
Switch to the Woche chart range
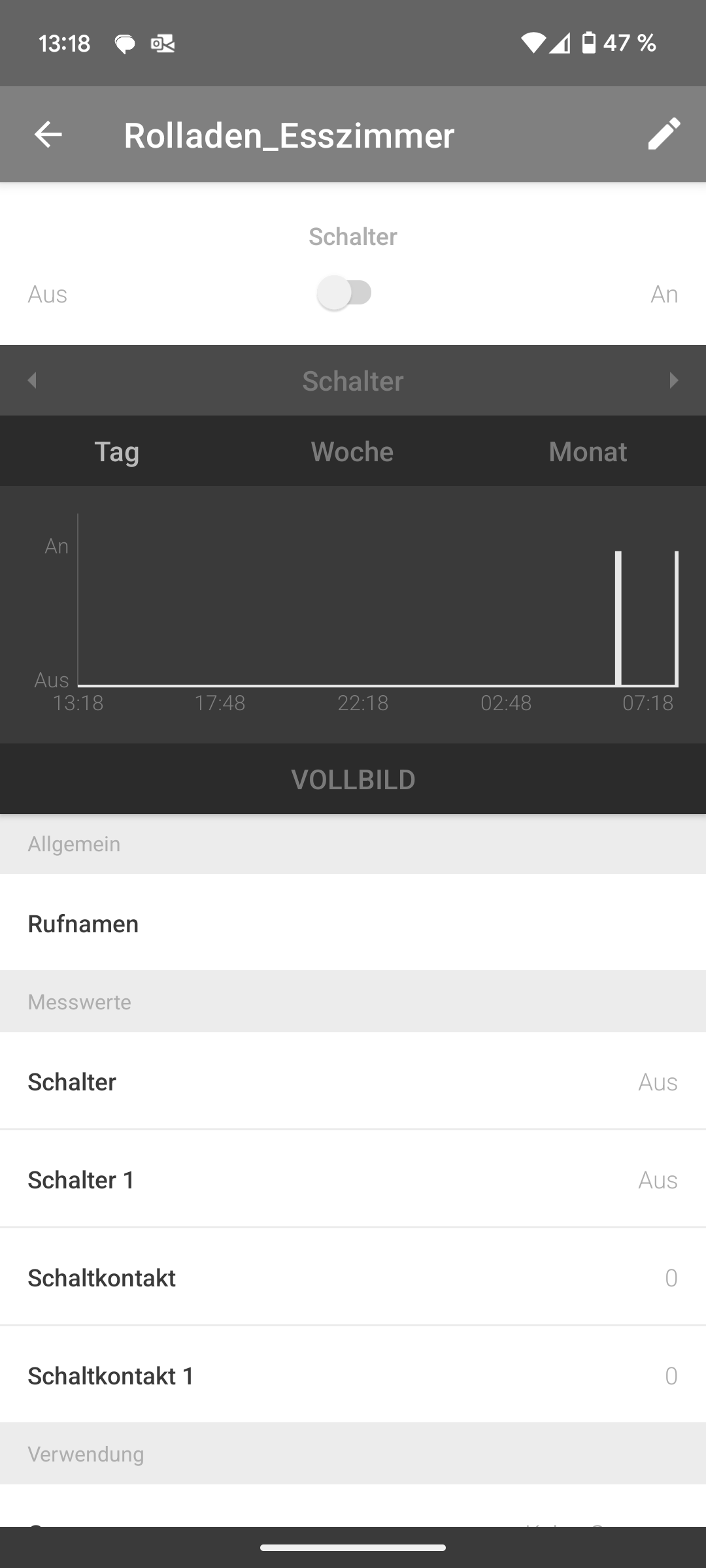[x=352, y=451]
